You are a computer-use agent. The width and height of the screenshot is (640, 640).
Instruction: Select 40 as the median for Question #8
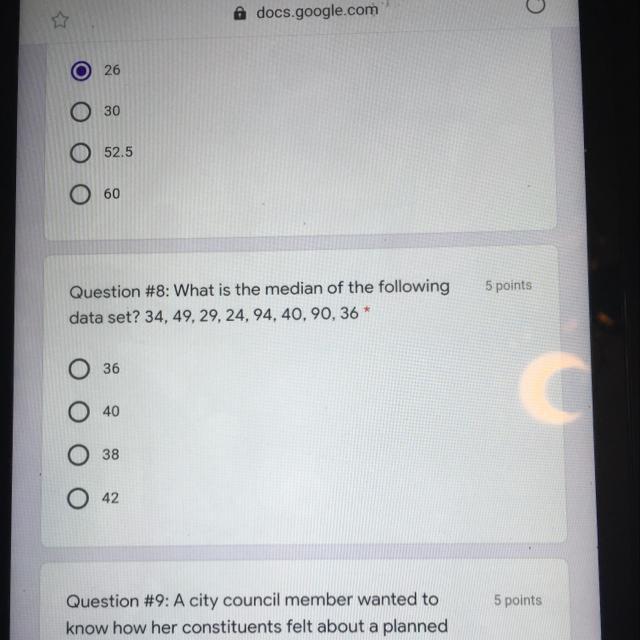(x=81, y=411)
